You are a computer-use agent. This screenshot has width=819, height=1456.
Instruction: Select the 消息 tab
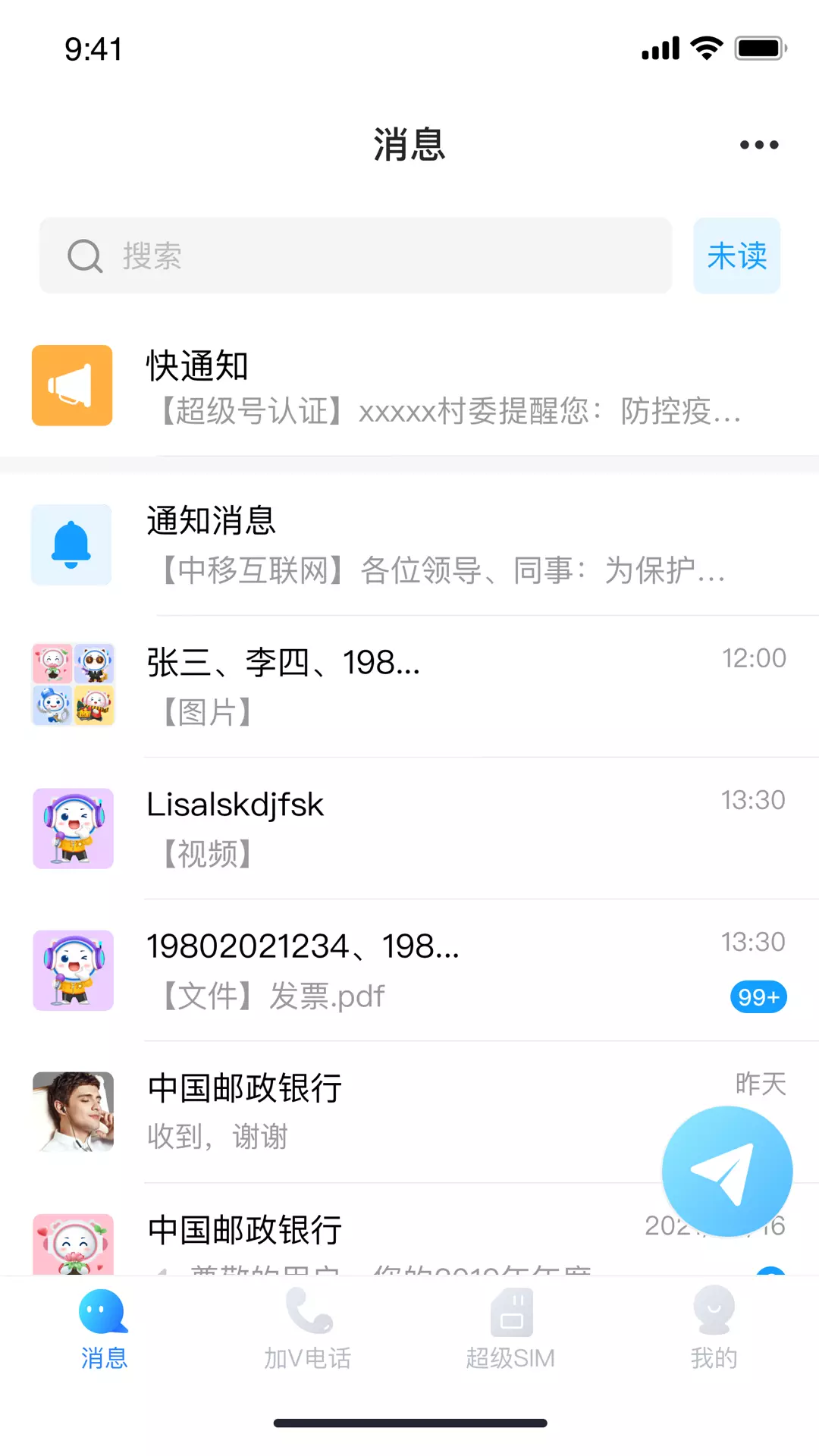(104, 1329)
